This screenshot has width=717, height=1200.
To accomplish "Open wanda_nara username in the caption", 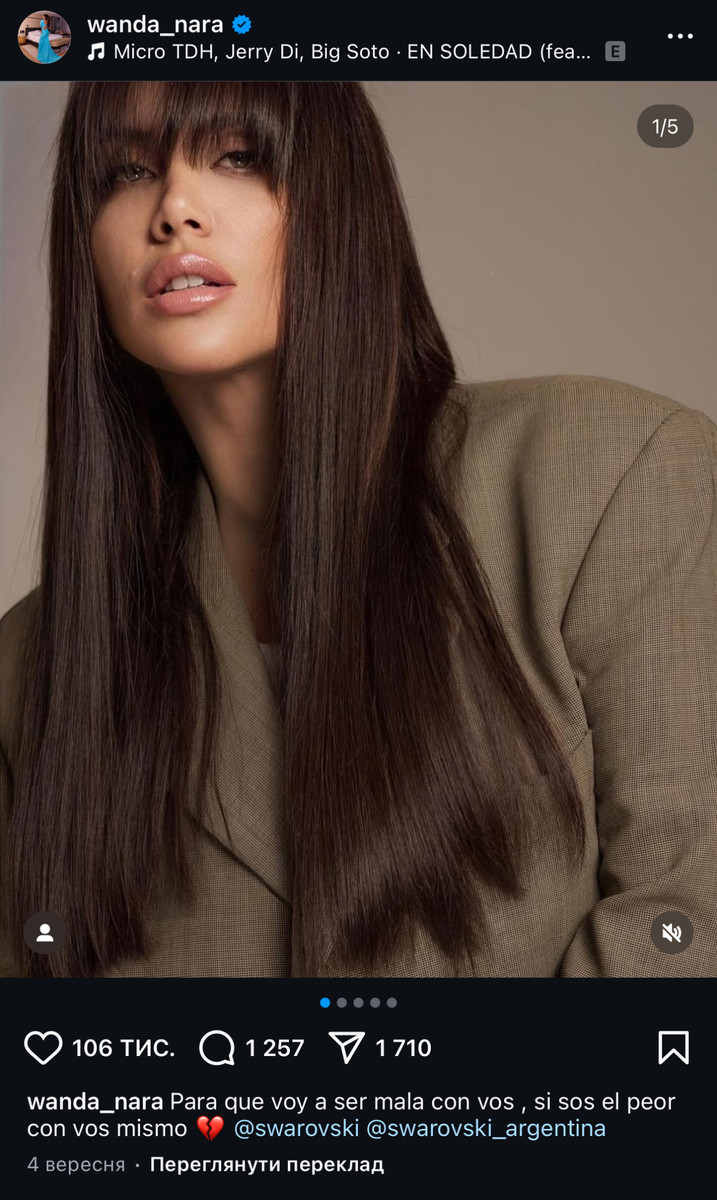I will (95, 1102).
